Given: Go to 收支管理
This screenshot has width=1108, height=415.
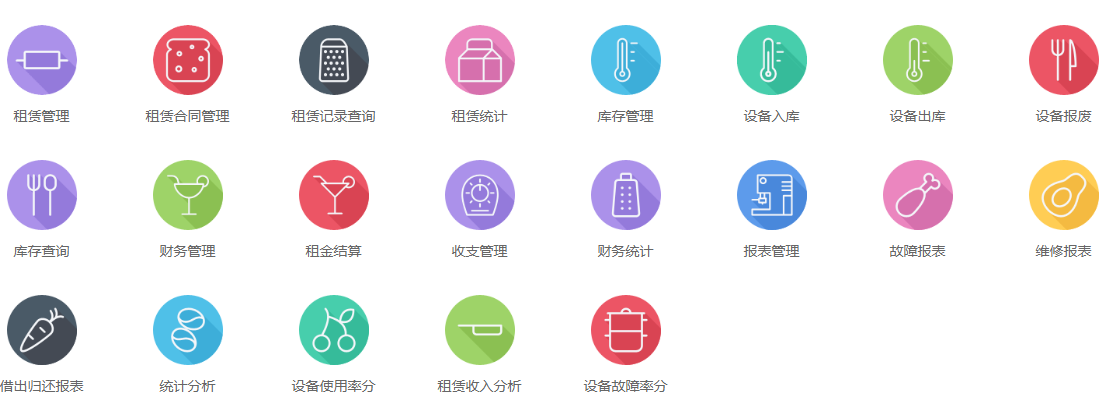Looking at the screenshot, I should [480, 195].
